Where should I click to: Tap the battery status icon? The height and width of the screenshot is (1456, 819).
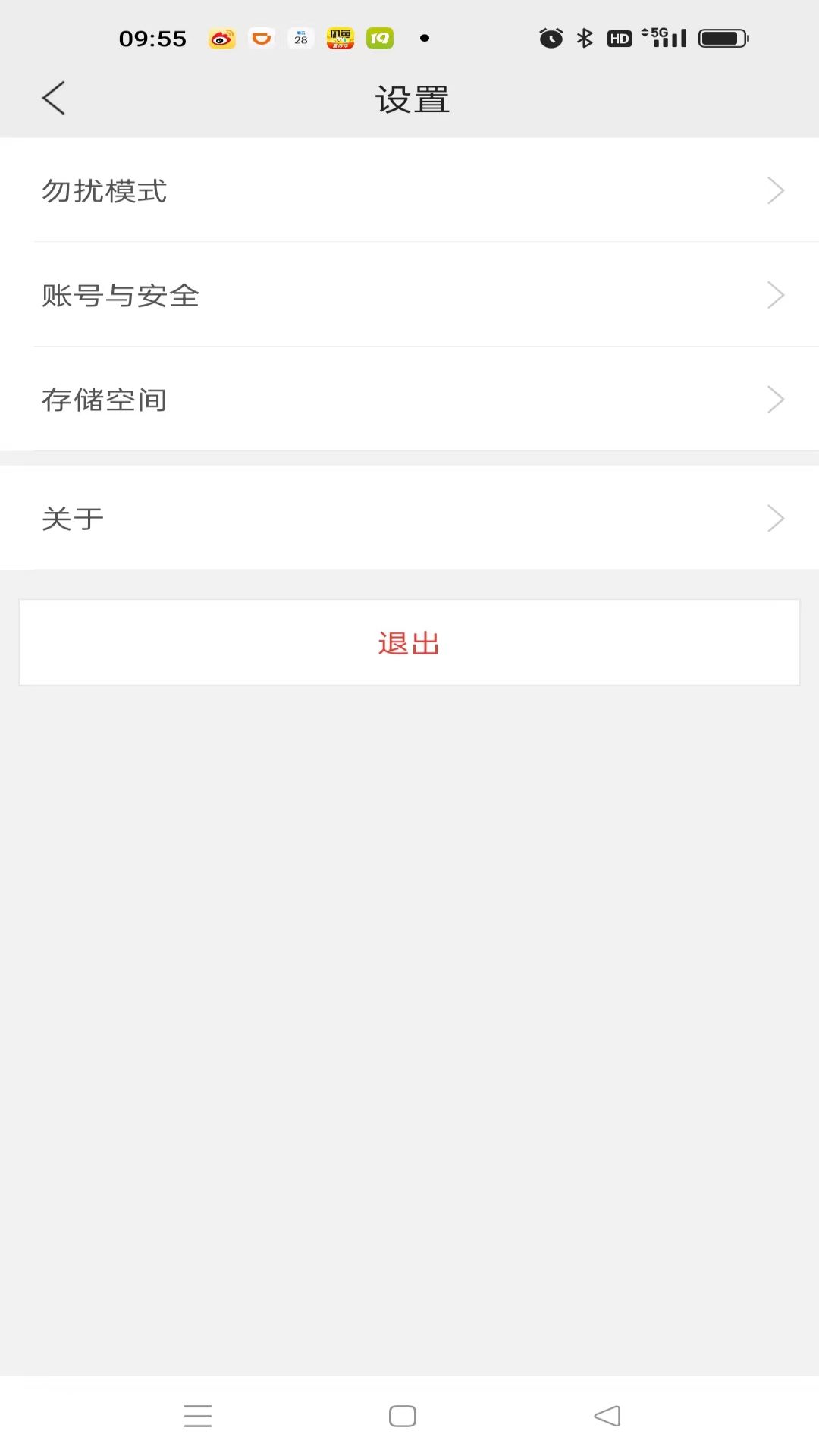click(x=723, y=36)
